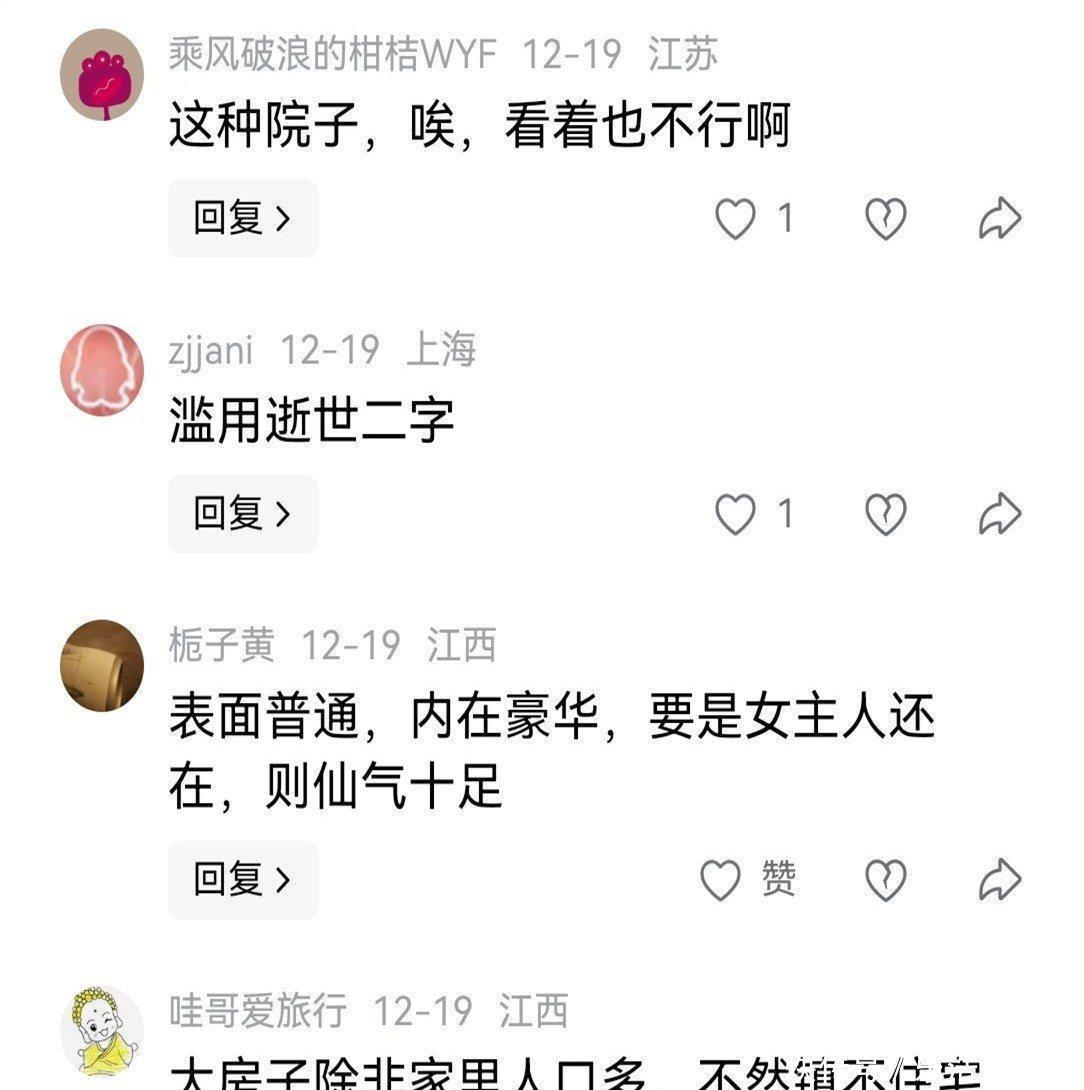Share 乘风破浪的柑桔WYF's comment
The height and width of the screenshot is (1090, 1084).
click(999, 218)
